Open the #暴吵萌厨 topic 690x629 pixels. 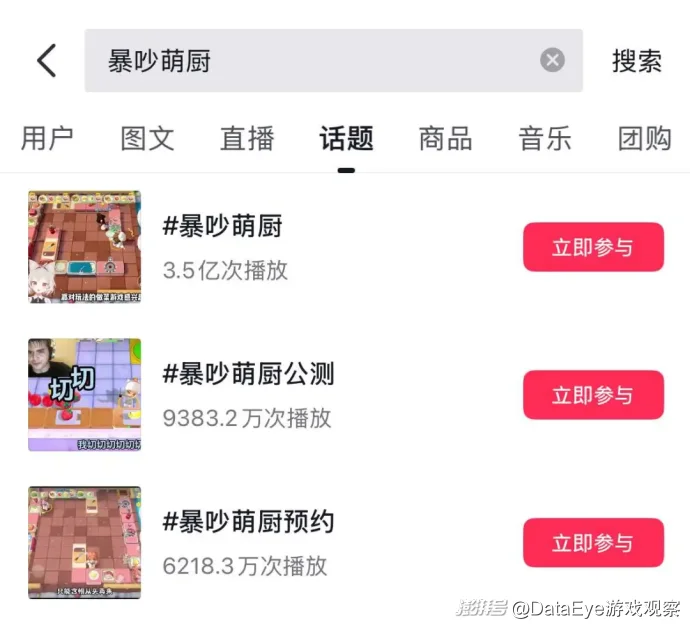223,227
